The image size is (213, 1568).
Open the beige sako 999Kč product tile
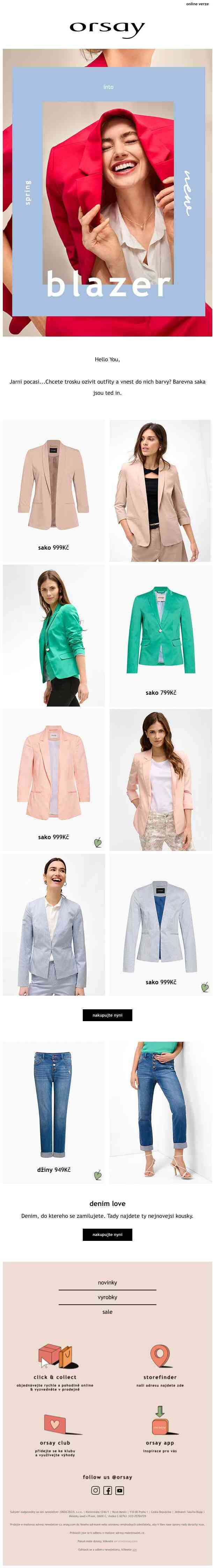(x=53, y=491)
